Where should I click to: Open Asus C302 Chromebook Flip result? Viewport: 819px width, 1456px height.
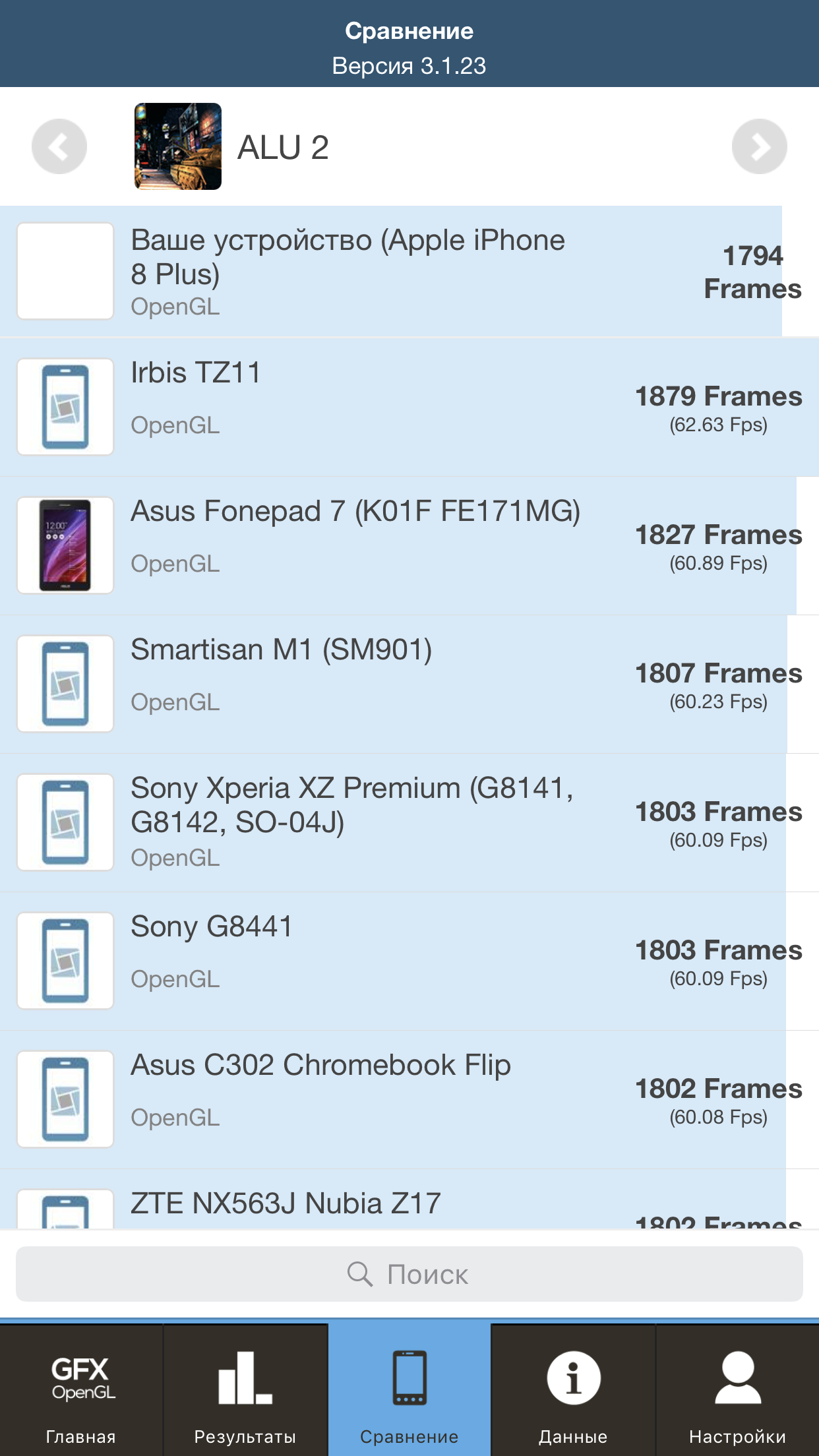(x=409, y=1099)
